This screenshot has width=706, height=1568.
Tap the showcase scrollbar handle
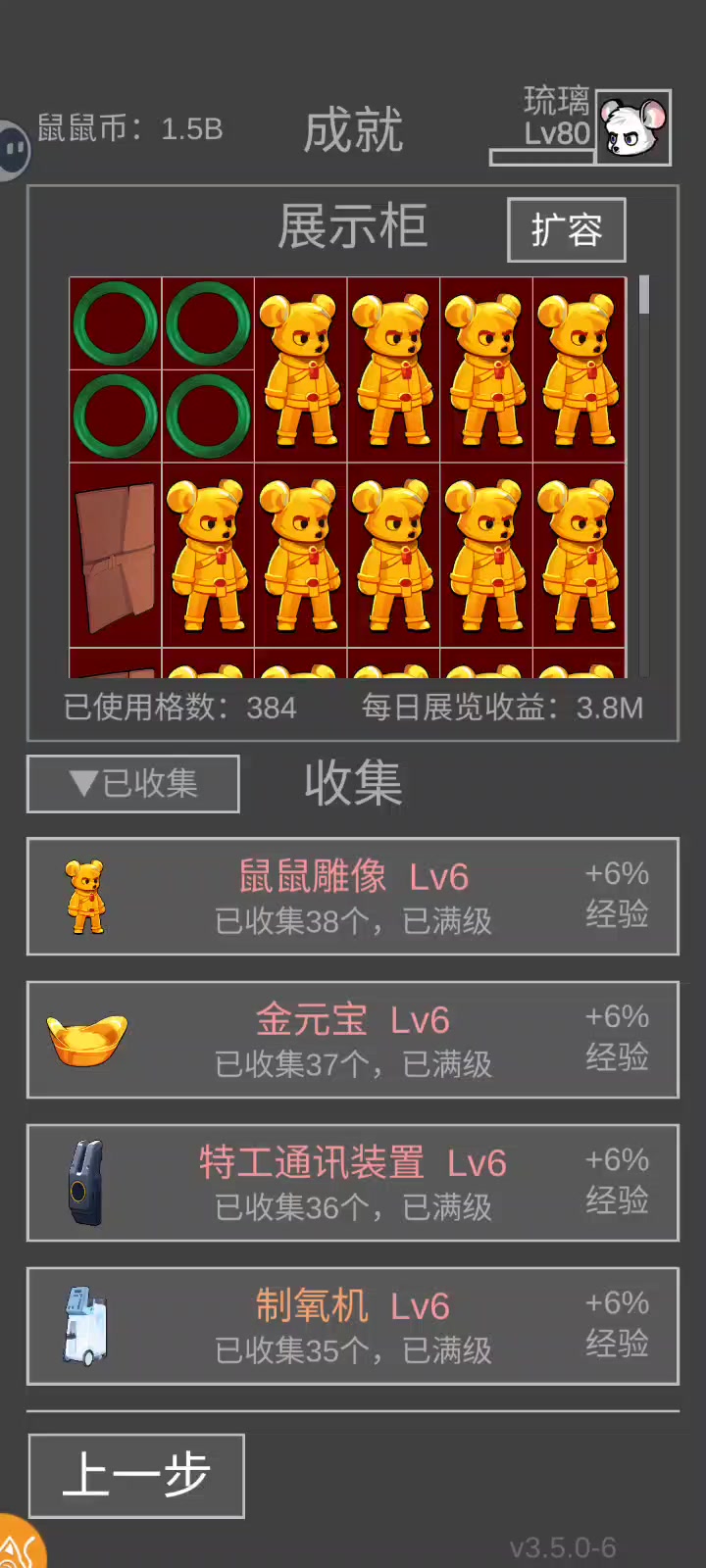pos(644,294)
